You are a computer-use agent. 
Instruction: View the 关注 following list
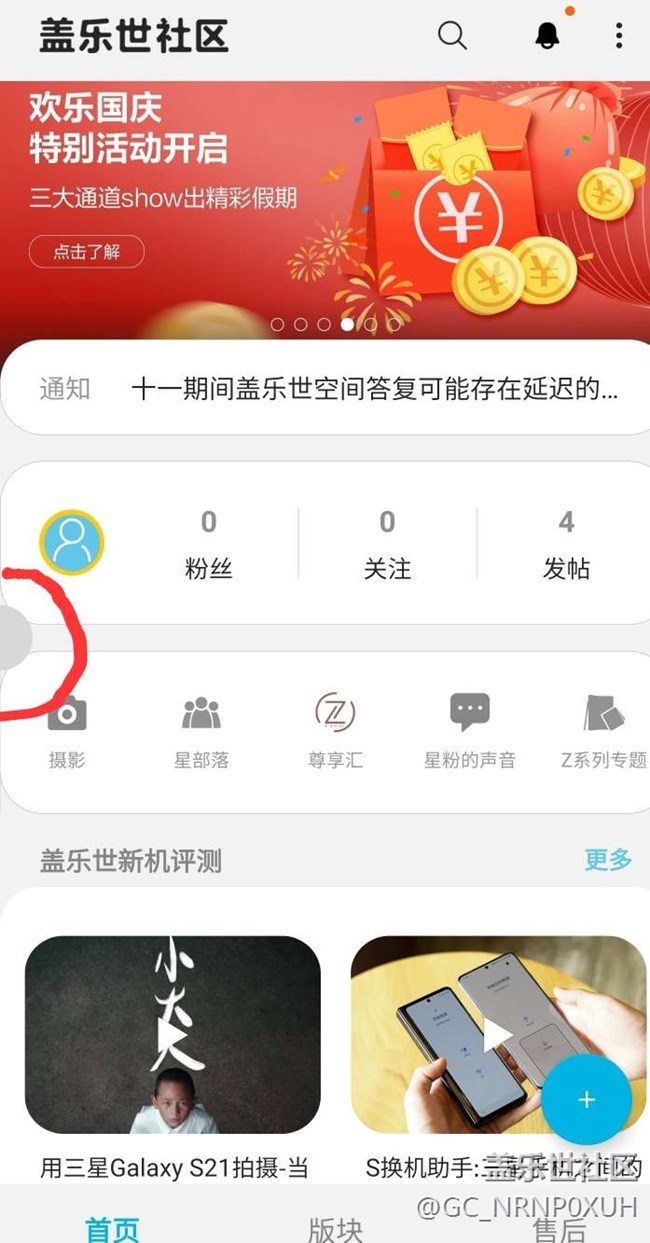(x=387, y=545)
